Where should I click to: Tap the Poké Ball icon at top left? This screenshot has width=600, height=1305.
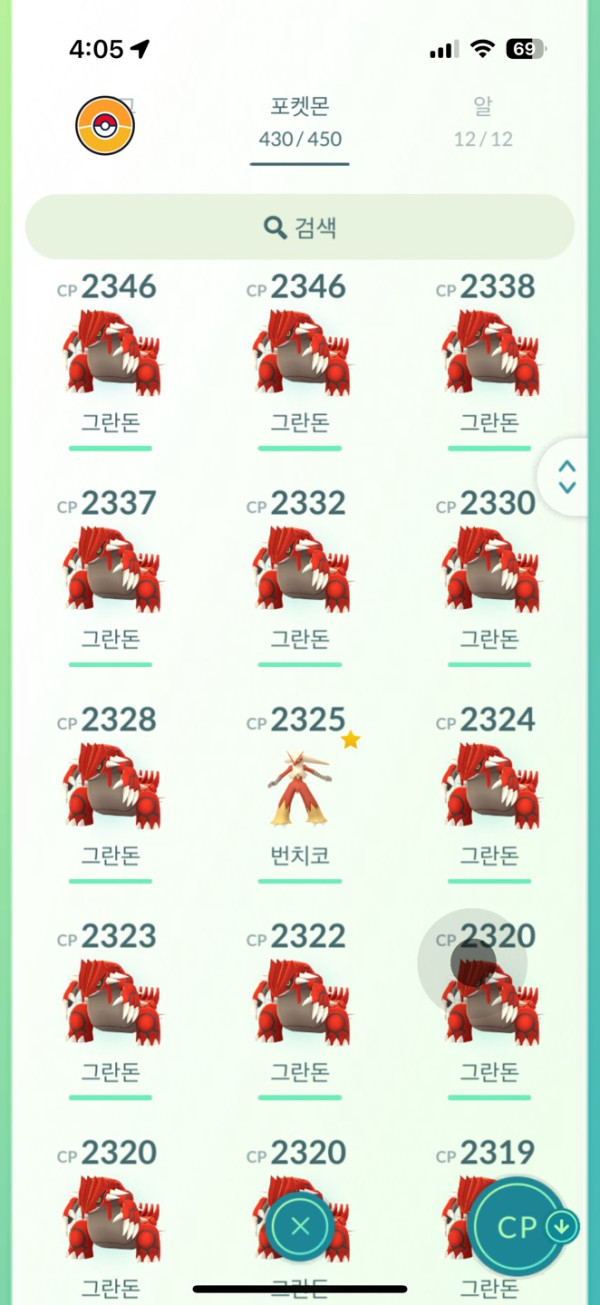(105, 125)
